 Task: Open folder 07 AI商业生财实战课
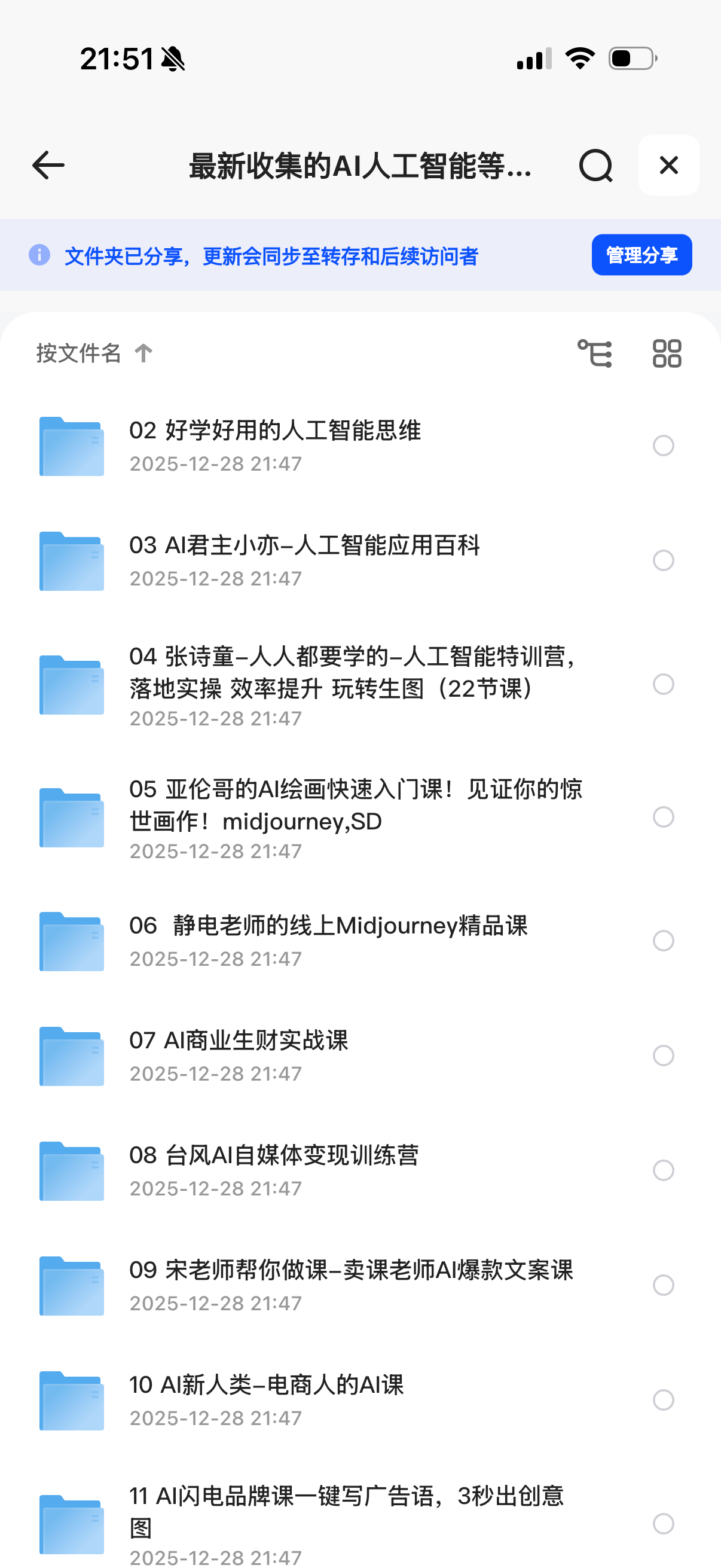(x=239, y=1041)
